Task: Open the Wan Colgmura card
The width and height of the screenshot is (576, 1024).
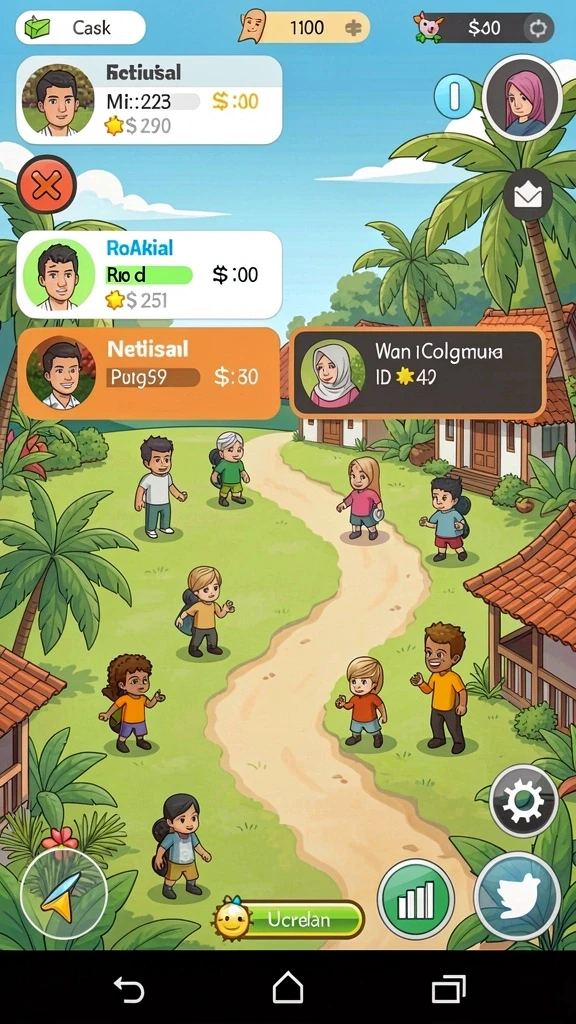Action: (417, 373)
